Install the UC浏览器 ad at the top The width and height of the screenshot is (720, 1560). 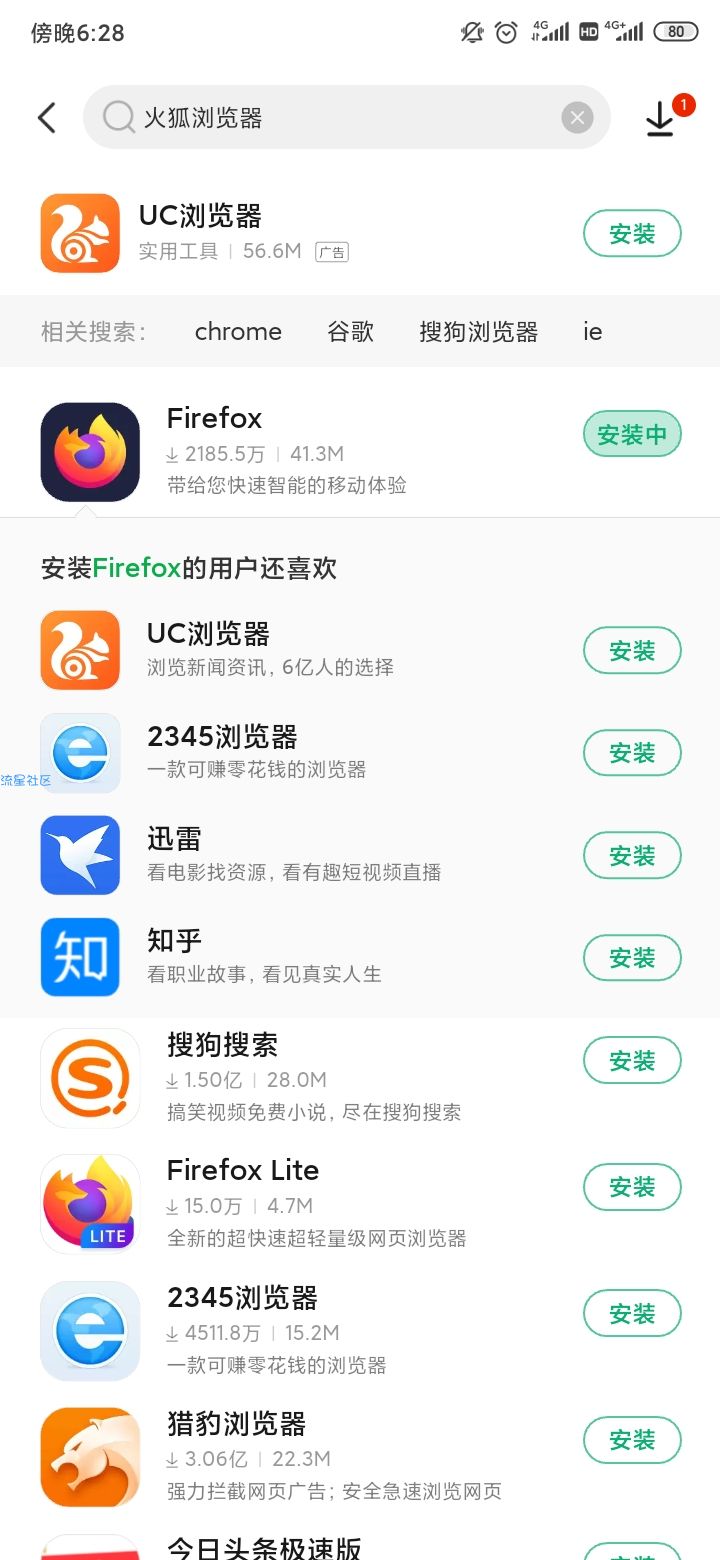(632, 234)
